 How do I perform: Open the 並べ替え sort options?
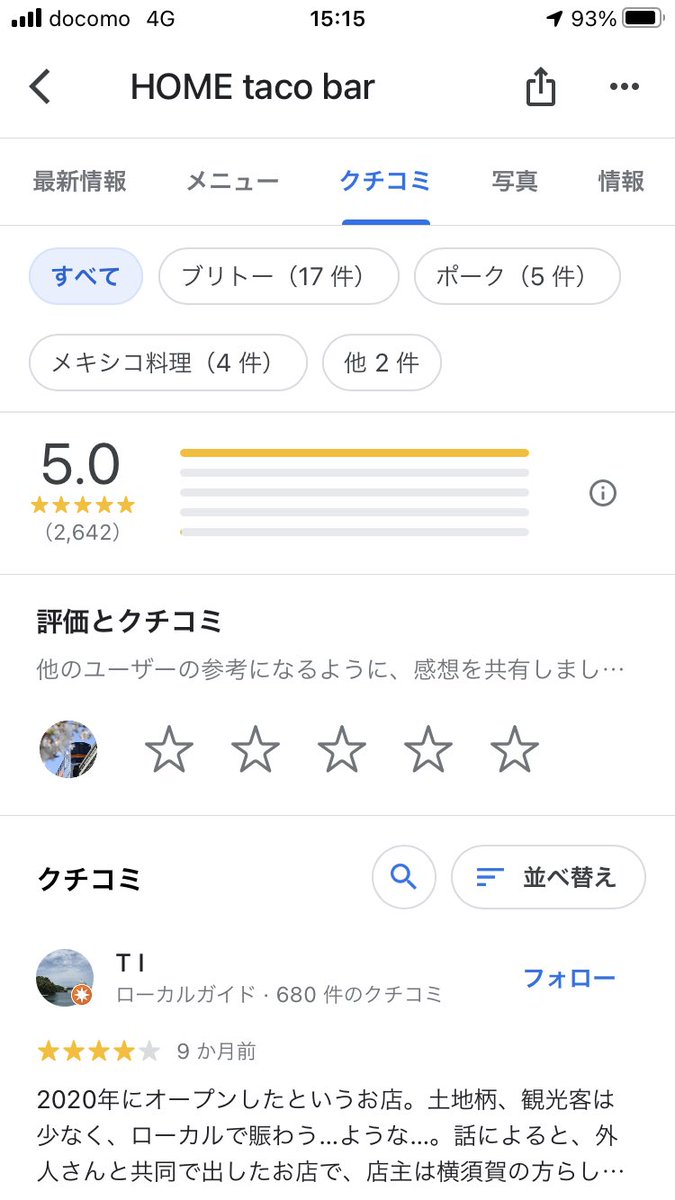pos(548,877)
